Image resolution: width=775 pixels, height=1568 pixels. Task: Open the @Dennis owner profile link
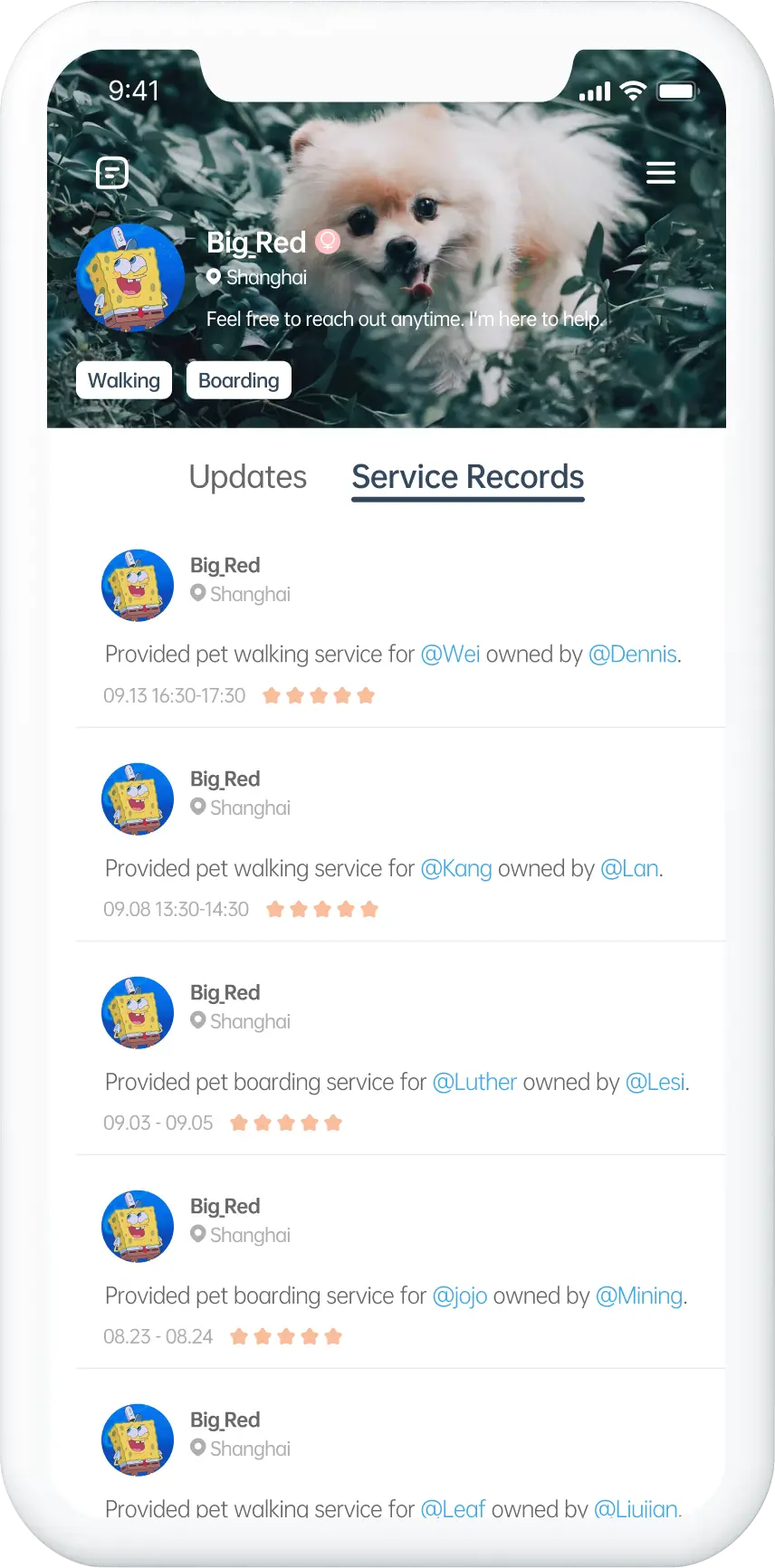click(x=633, y=654)
